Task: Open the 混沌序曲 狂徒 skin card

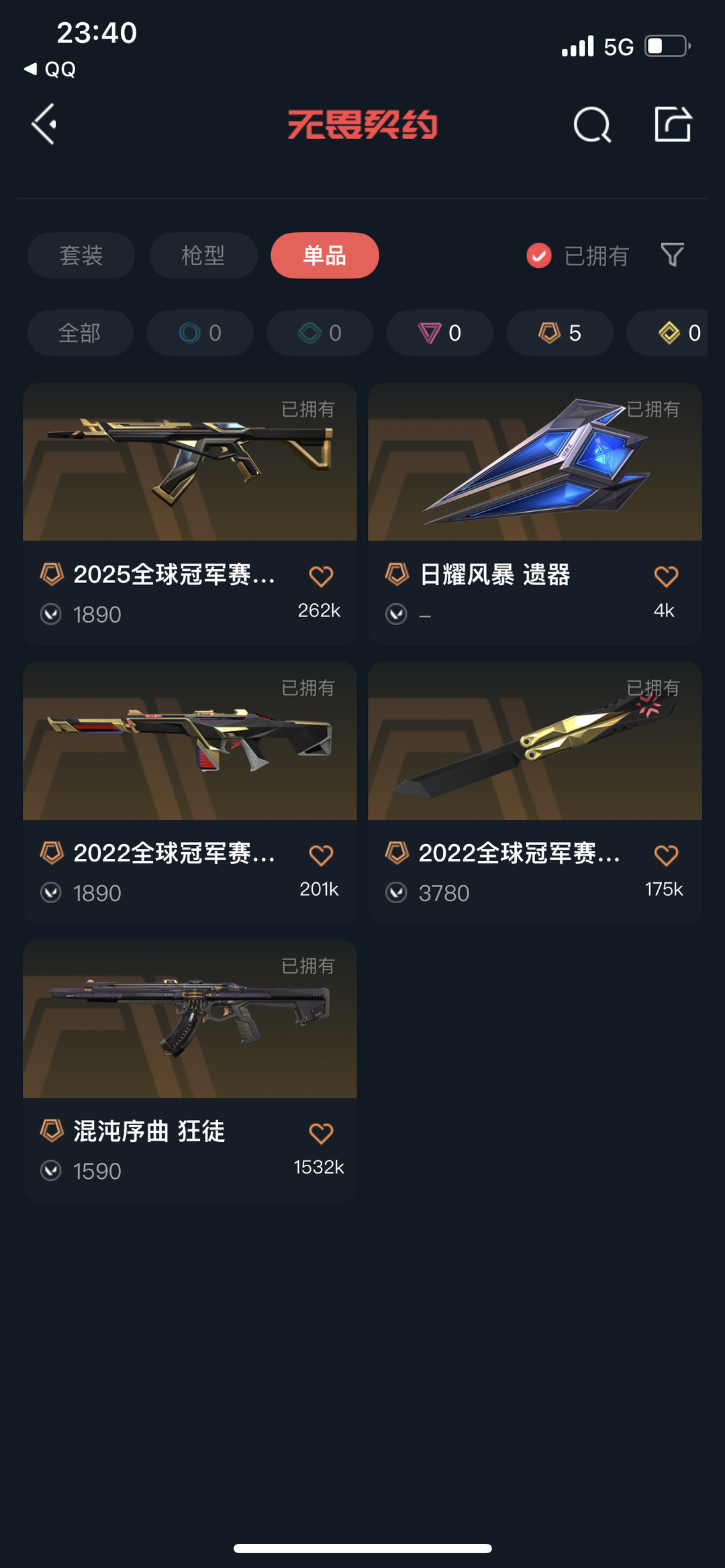Action: (x=190, y=1071)
